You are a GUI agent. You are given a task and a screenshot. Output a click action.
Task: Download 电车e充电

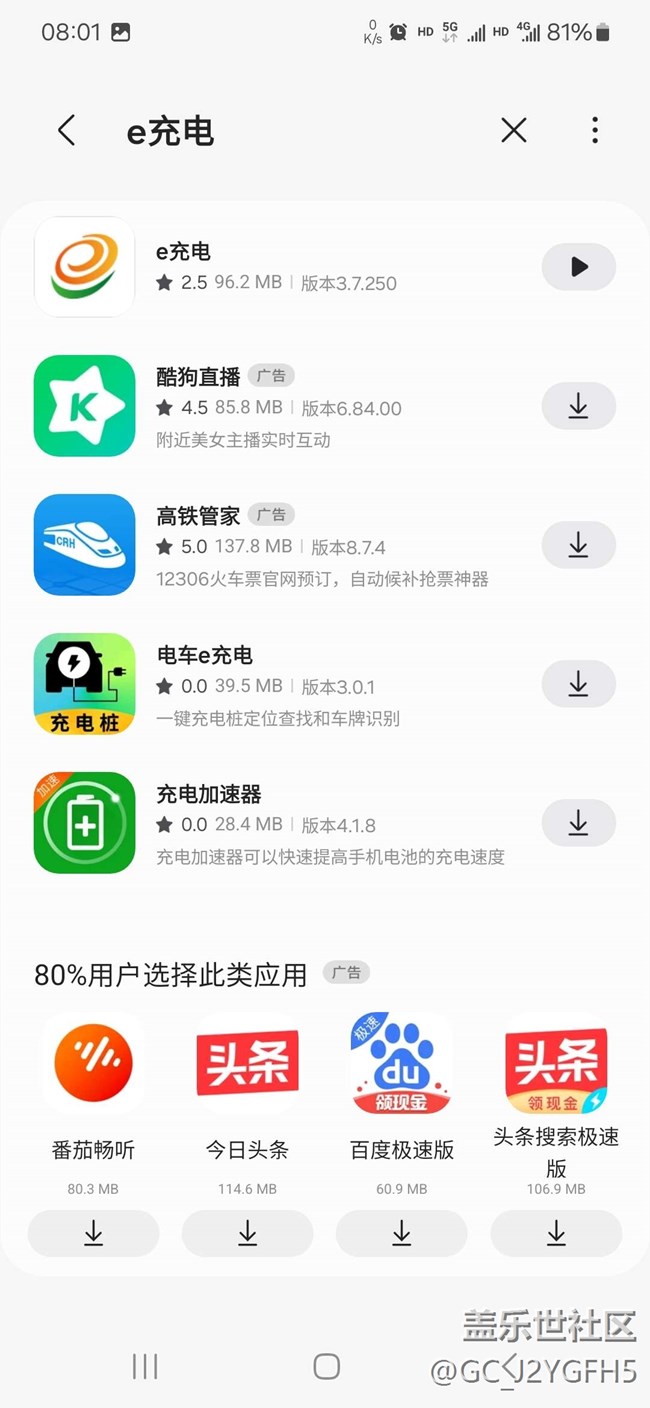(x=578, y=684)
